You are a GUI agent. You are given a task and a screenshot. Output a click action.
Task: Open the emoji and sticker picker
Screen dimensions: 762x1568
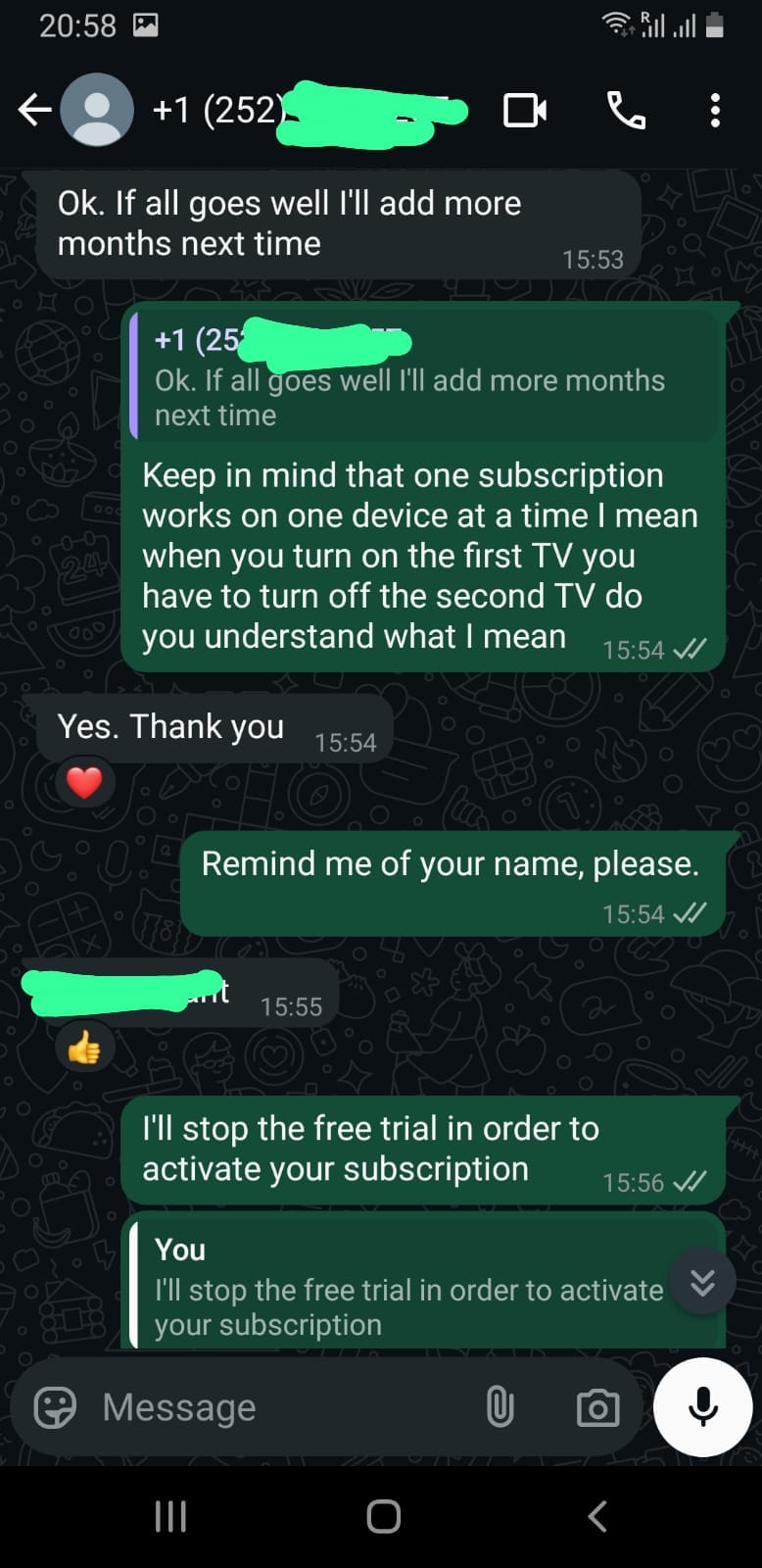[x=55, y=1408]
